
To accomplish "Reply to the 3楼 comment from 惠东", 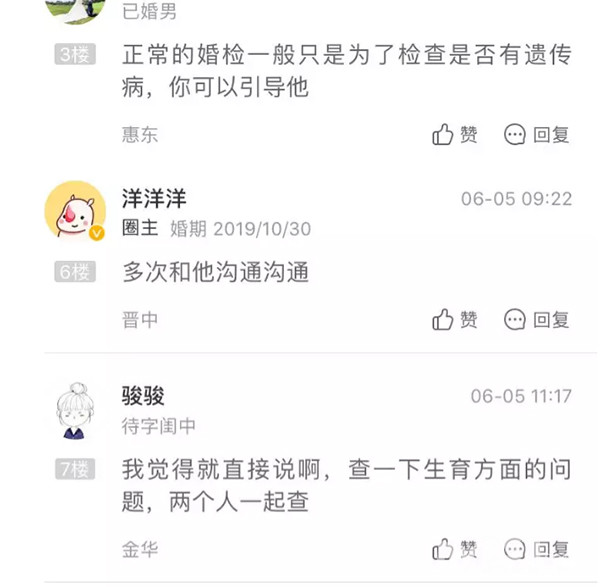I will tap(536, 135).
